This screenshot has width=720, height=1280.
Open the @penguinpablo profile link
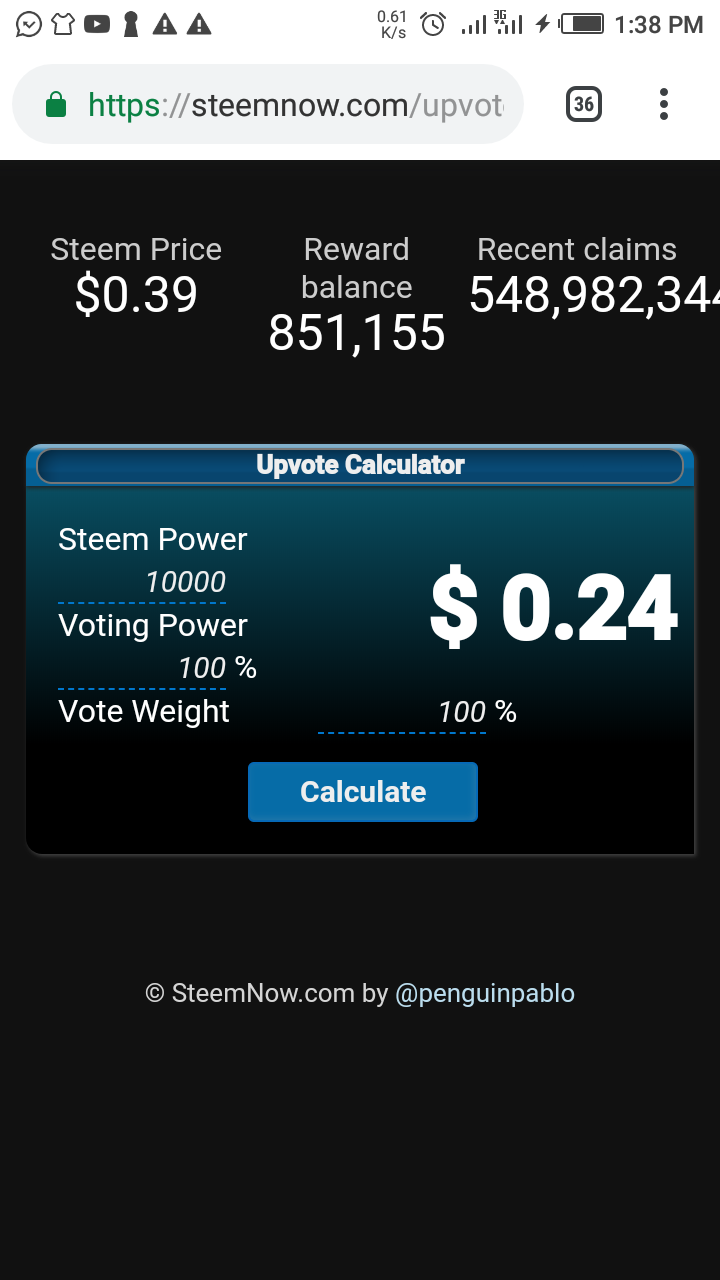485,993
